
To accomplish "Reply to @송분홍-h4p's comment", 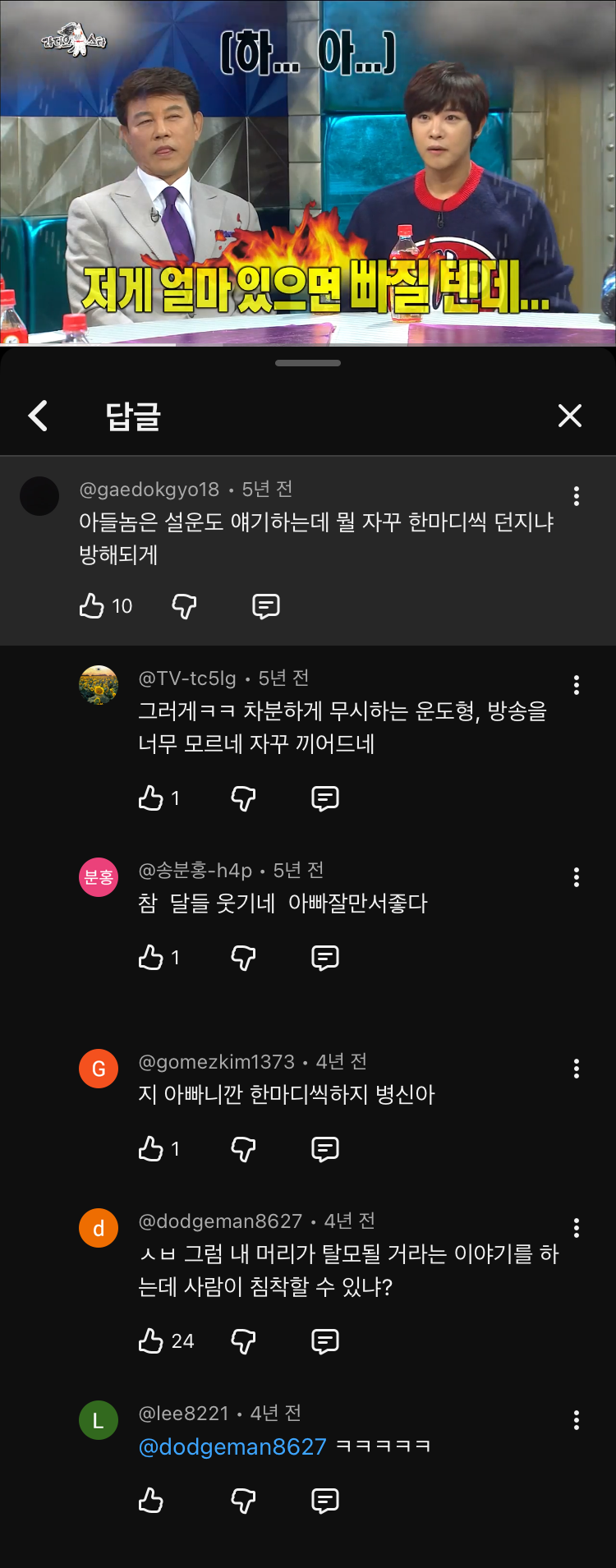I will point(325,957).
